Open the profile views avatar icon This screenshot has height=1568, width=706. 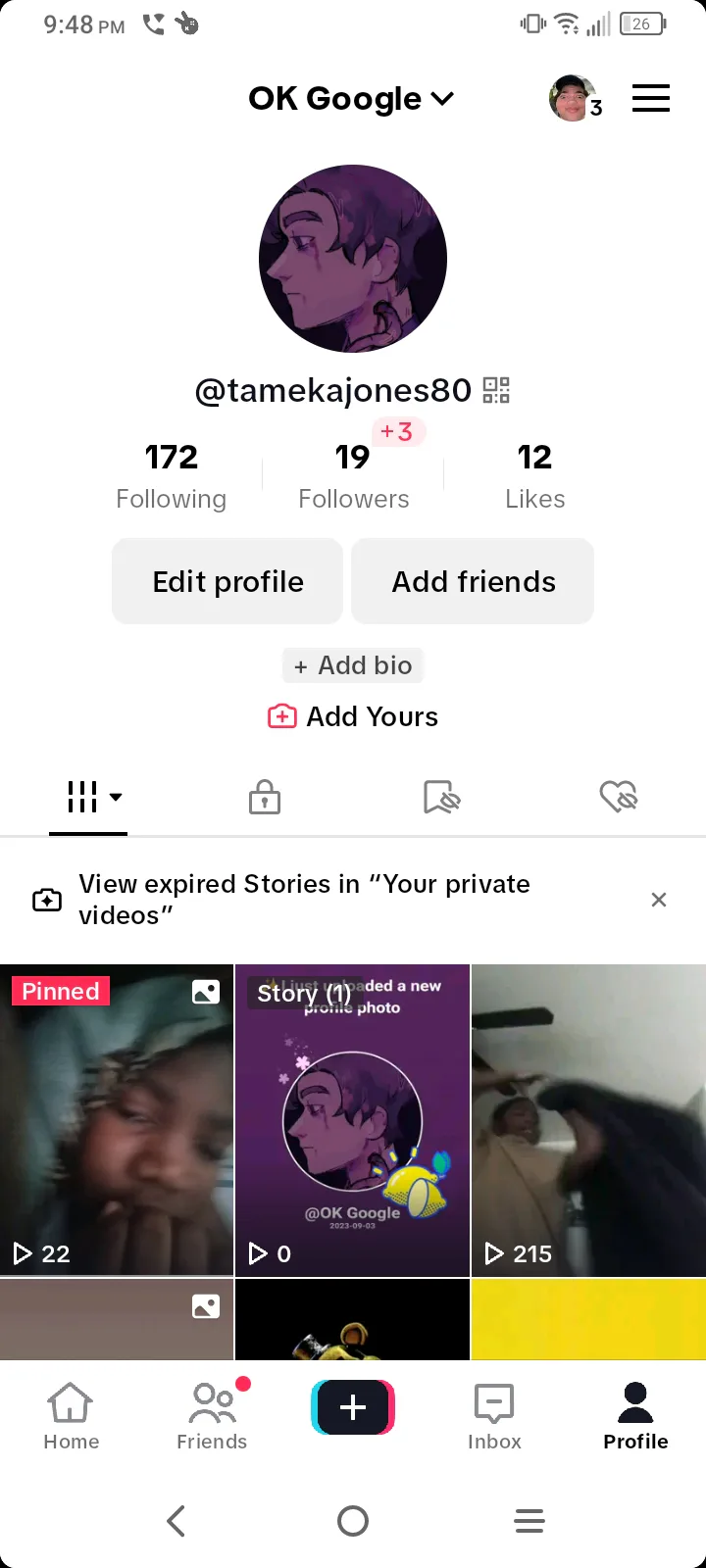[x=573, y=98]
